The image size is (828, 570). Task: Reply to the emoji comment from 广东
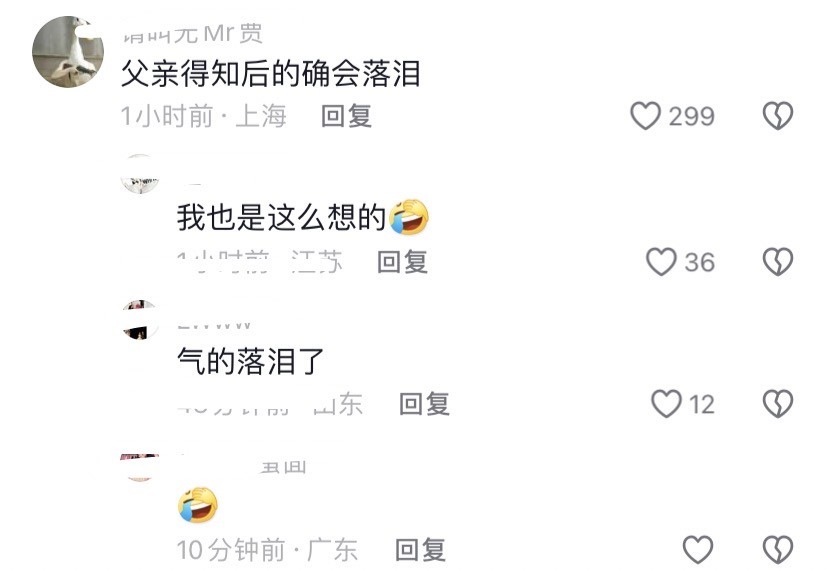[x=420, y=549]
